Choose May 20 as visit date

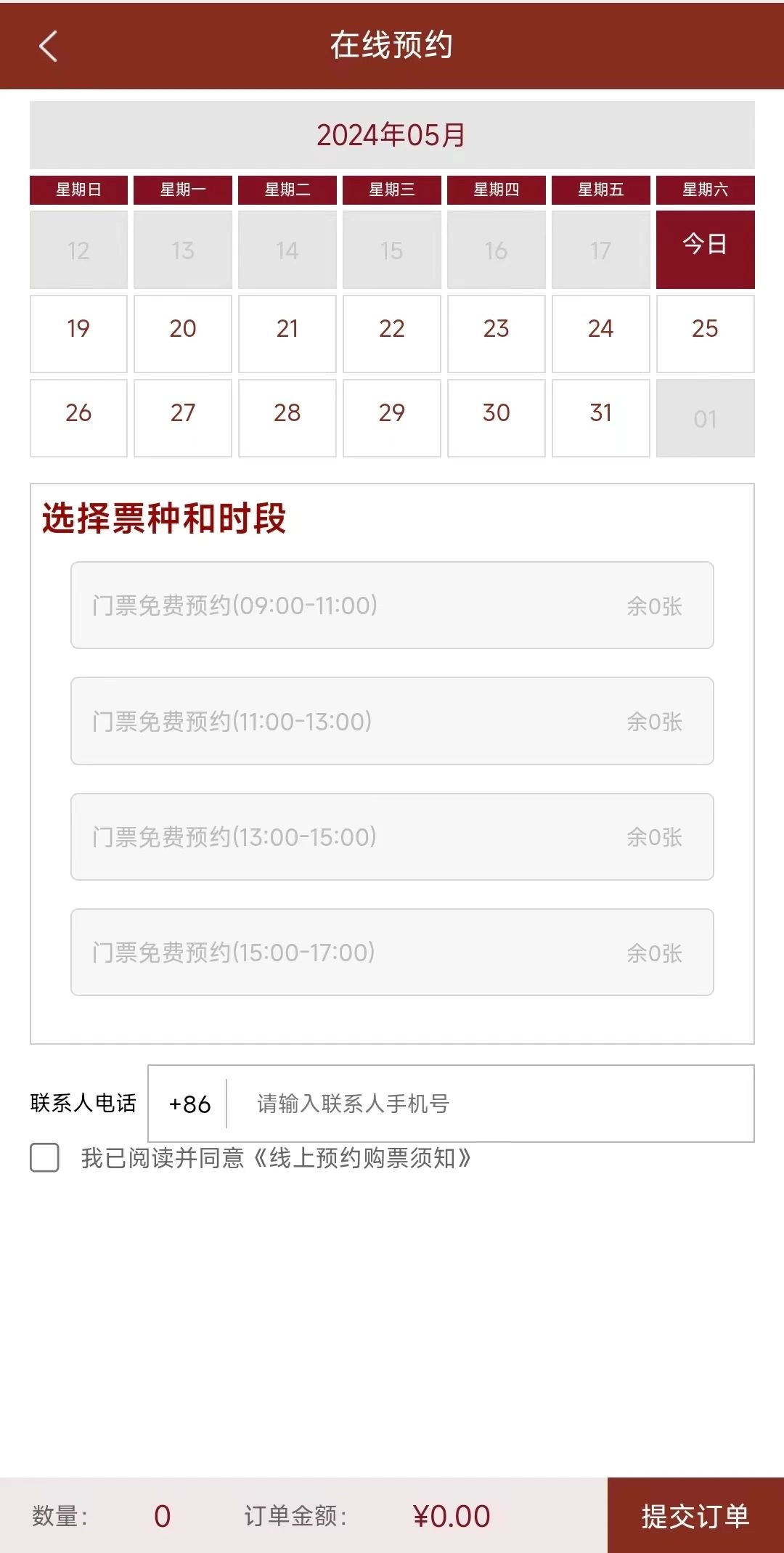183,333
